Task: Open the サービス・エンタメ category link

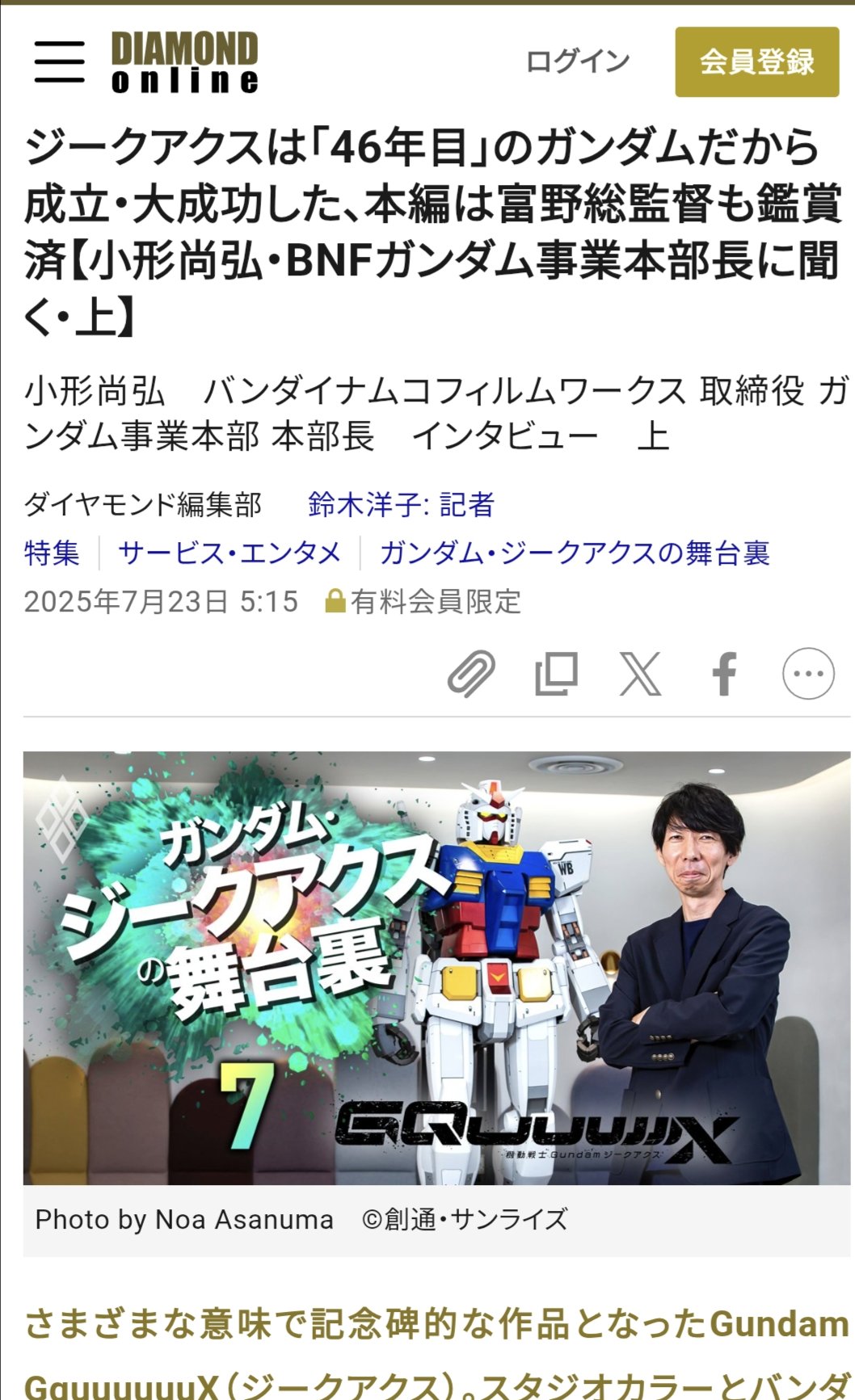Action: (230, 553)
